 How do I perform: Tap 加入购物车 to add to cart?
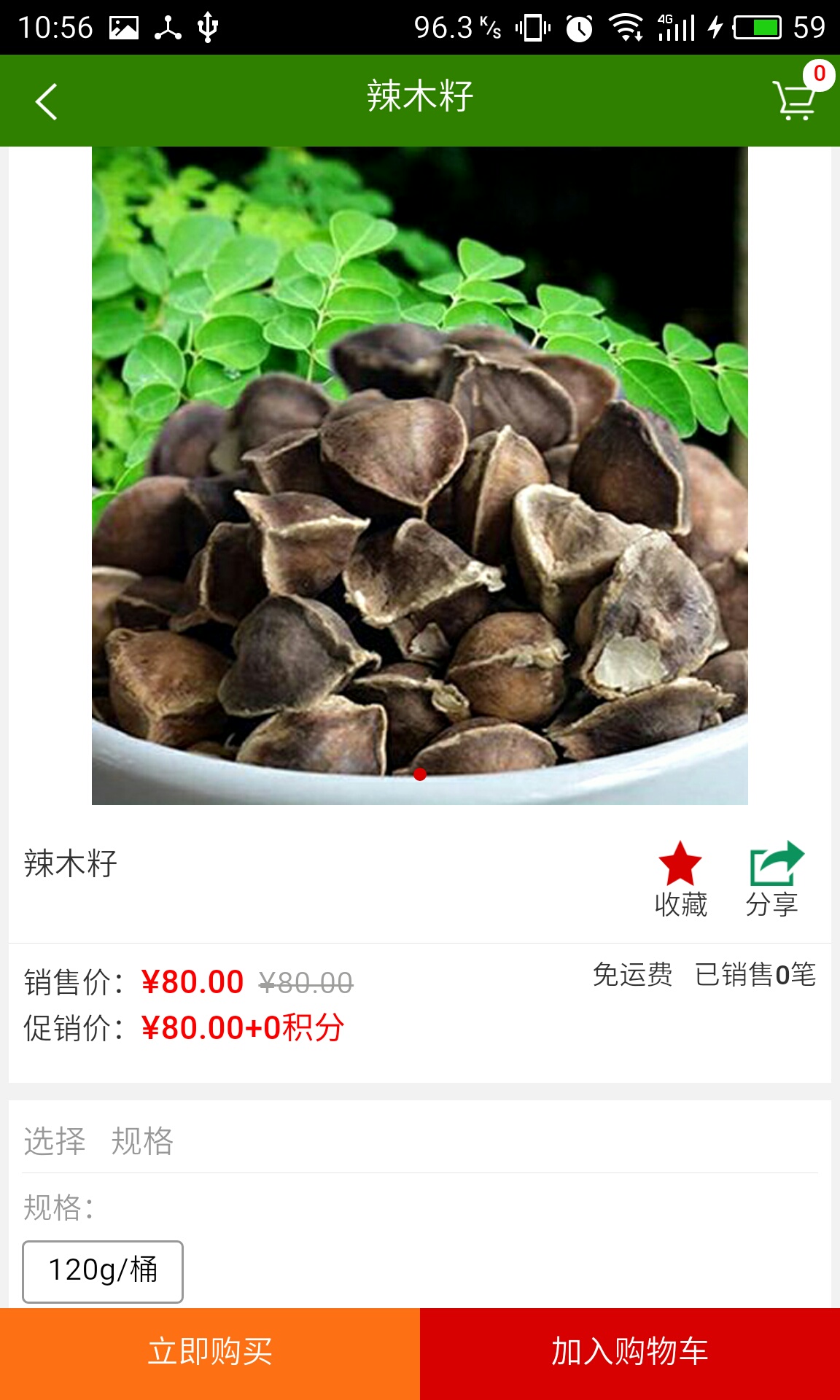click(630, 1353)
